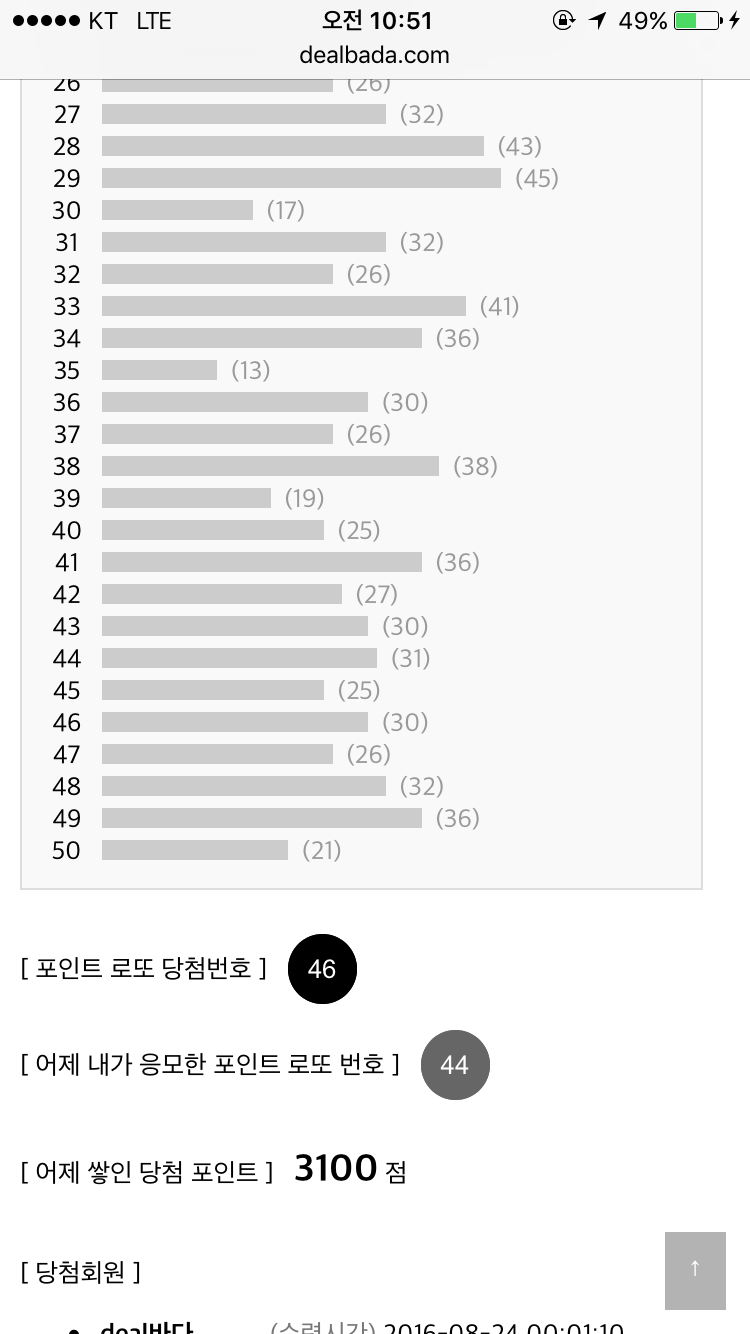Tap the scroll-to-top arrow button
The width and height of the screenshot is (750, 1334).
(695, 1270)
